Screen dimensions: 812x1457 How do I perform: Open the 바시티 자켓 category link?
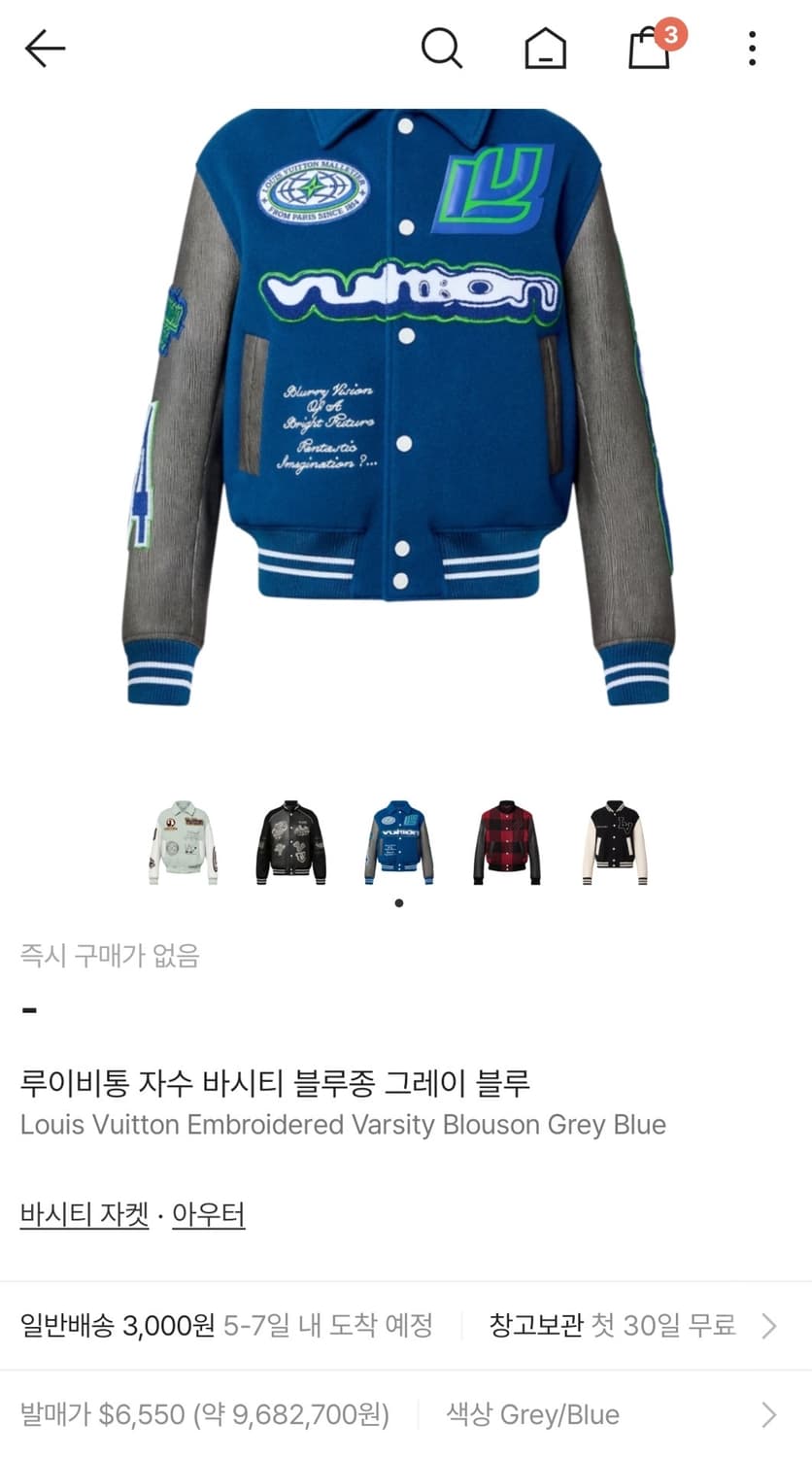(84, 1214)
